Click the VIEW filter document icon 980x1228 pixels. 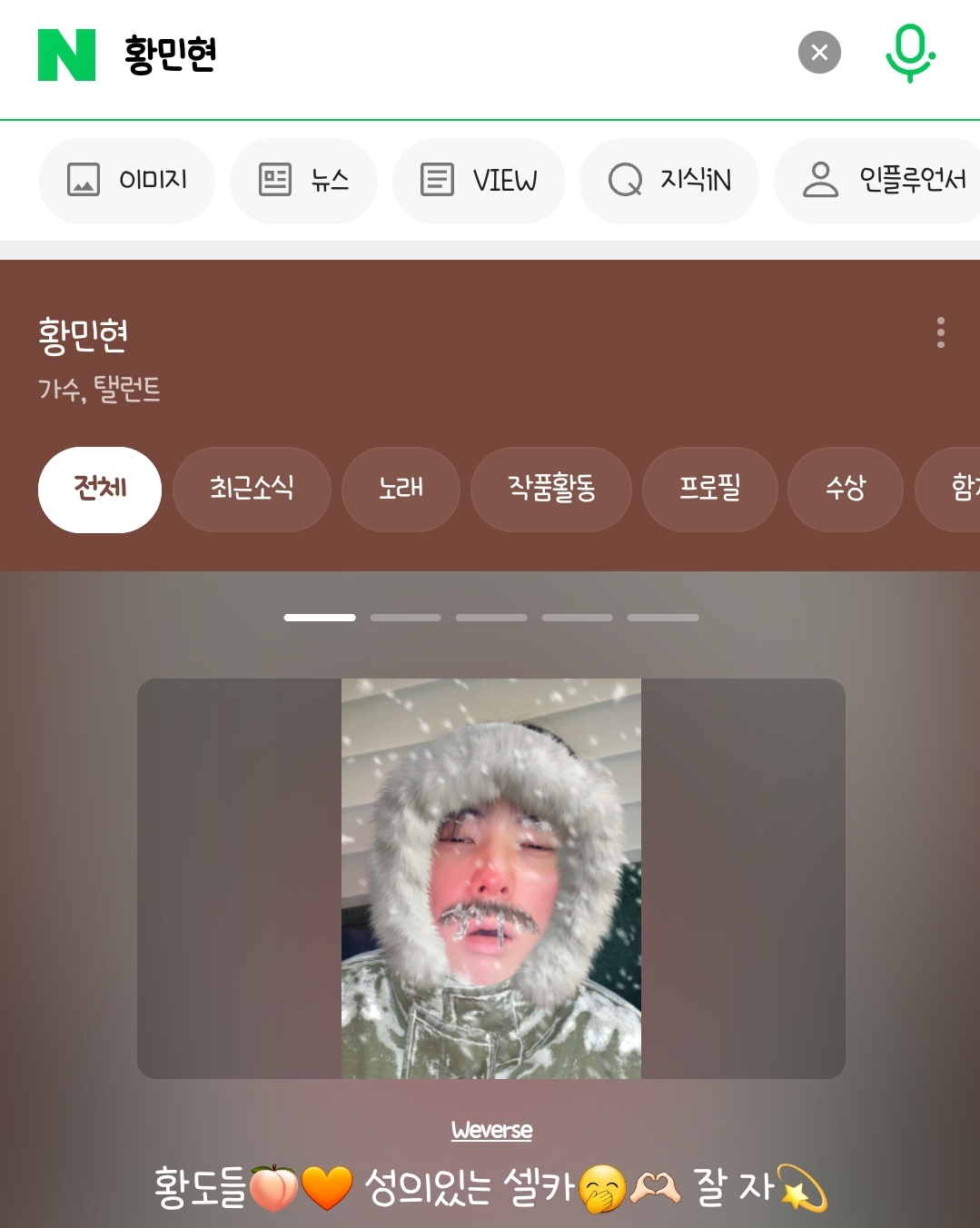[437, 180]
